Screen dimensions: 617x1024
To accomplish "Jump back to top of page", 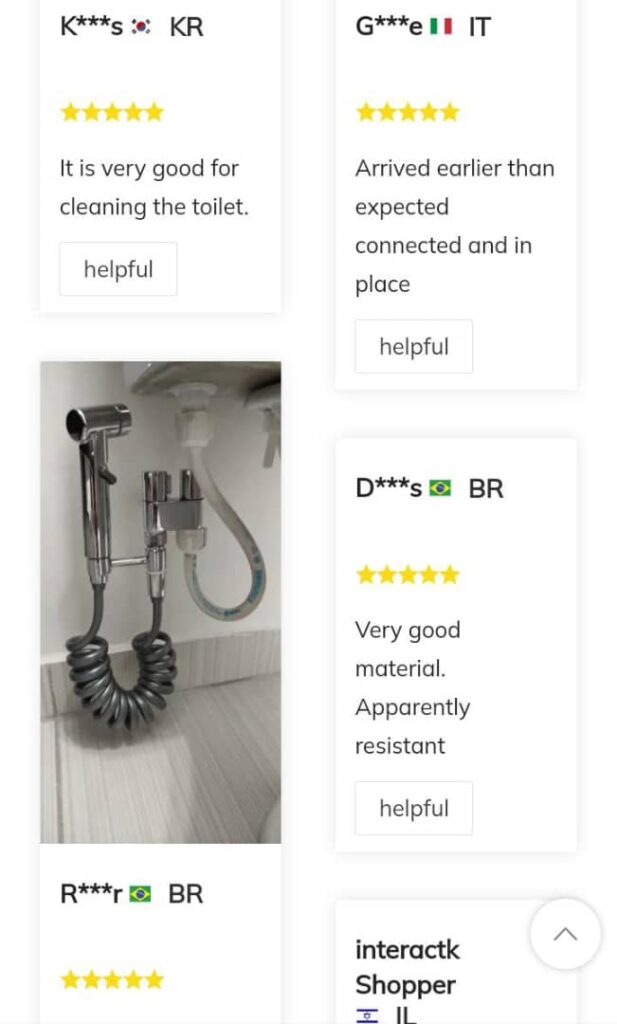I will [x=565, y=934].
